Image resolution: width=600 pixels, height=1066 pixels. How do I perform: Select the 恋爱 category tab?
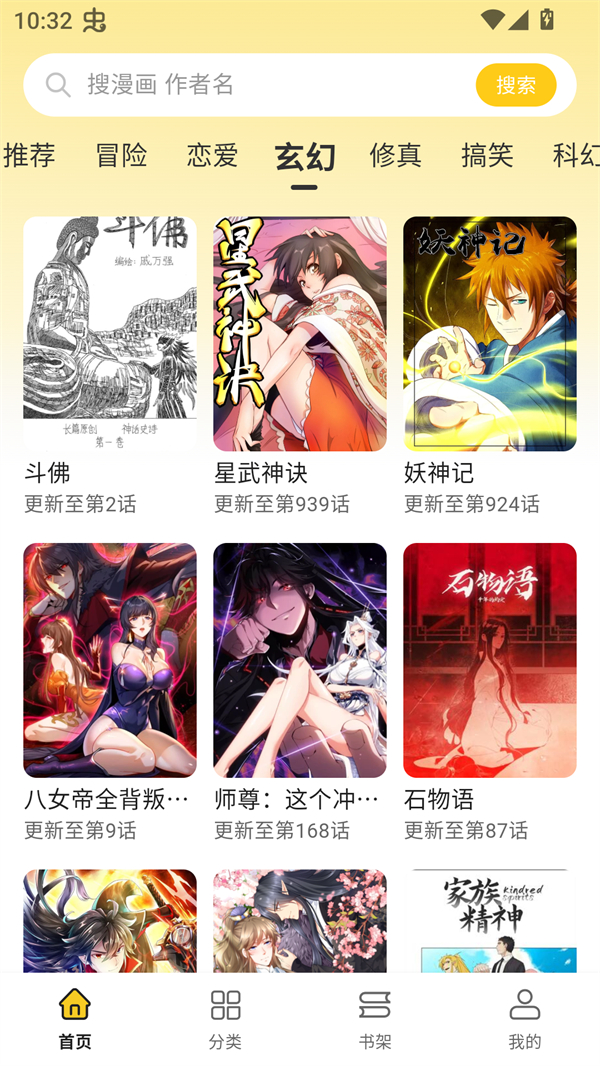[212, 155]
